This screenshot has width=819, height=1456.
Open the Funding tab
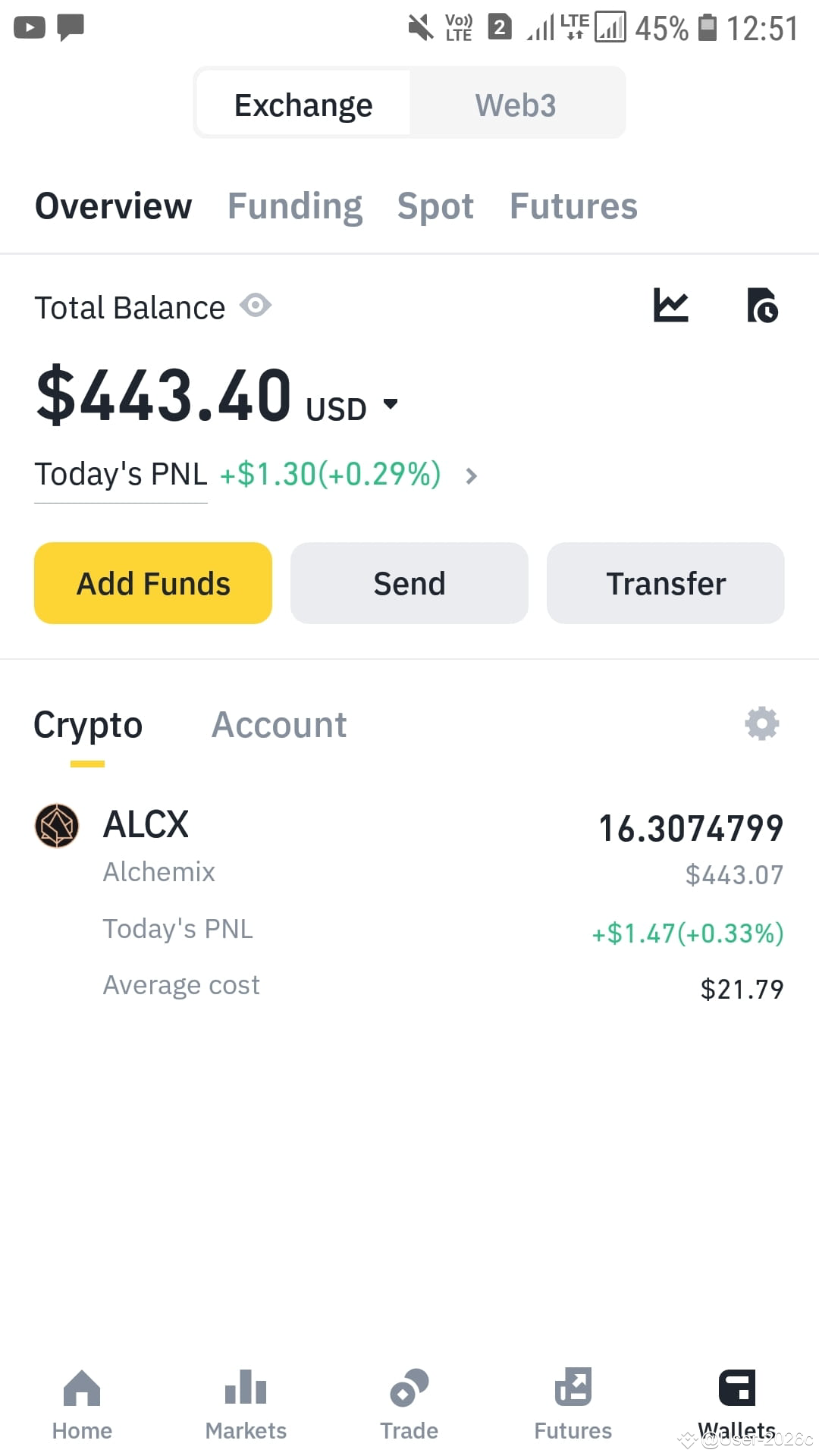coord(294,206)
